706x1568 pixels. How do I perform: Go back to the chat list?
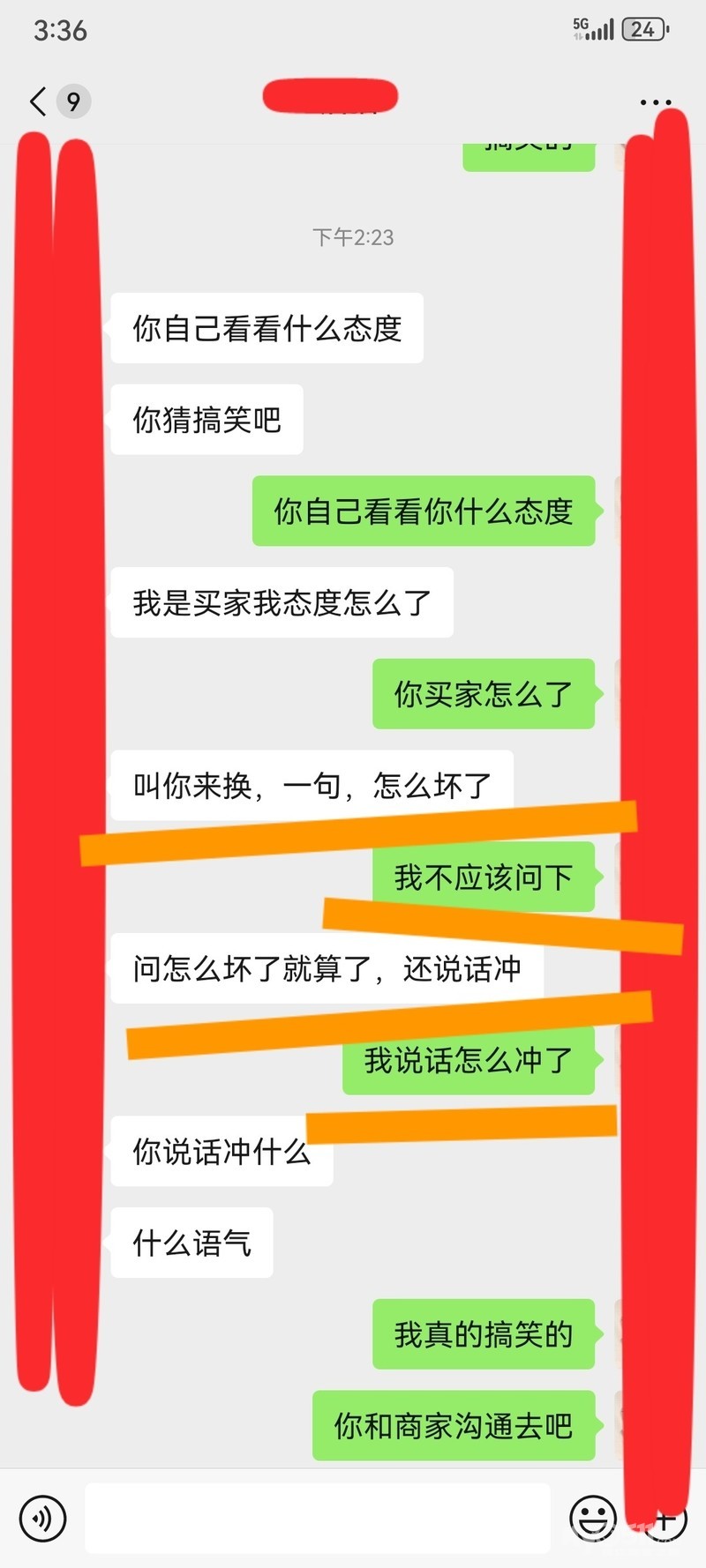[x=38, y=101]
